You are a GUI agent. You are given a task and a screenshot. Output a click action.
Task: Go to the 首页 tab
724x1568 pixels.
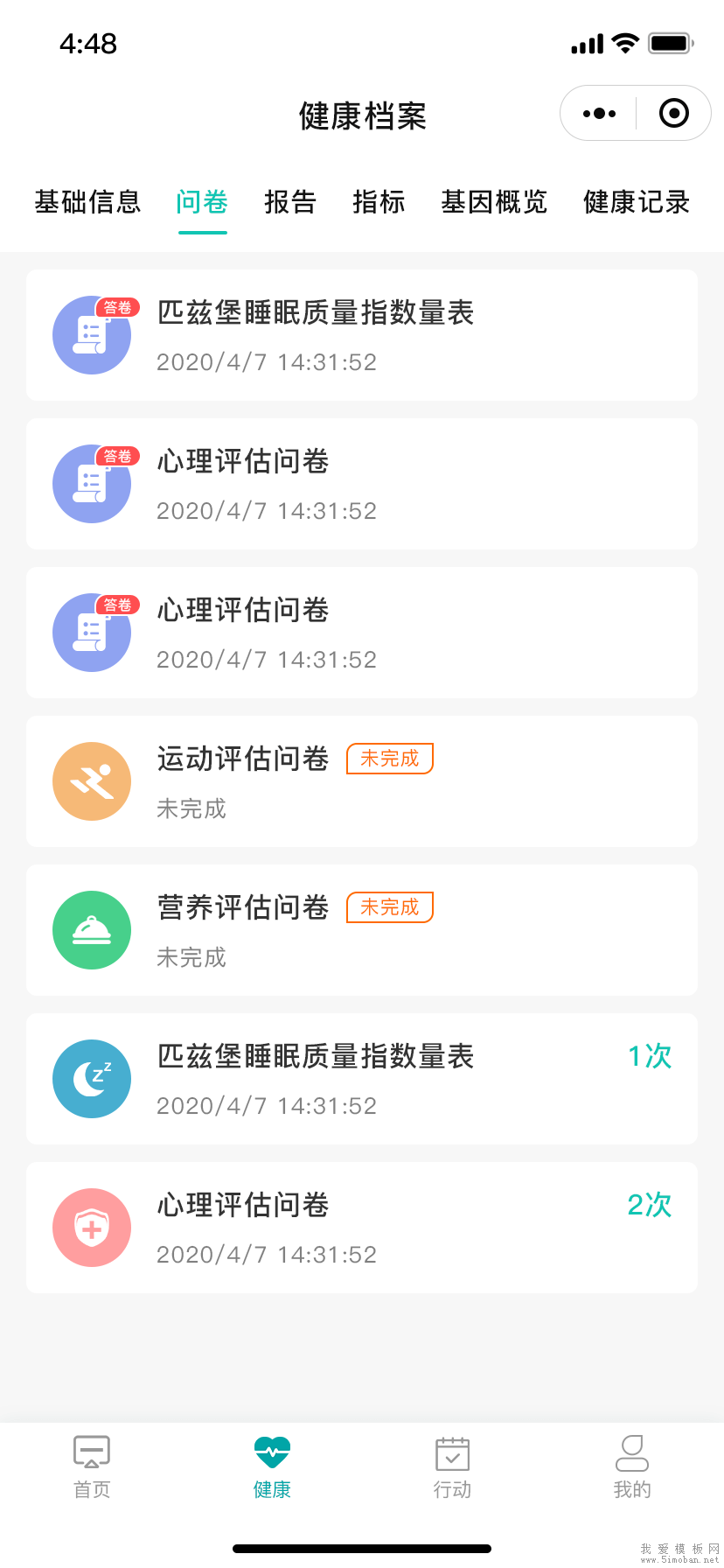[92, 1467]
